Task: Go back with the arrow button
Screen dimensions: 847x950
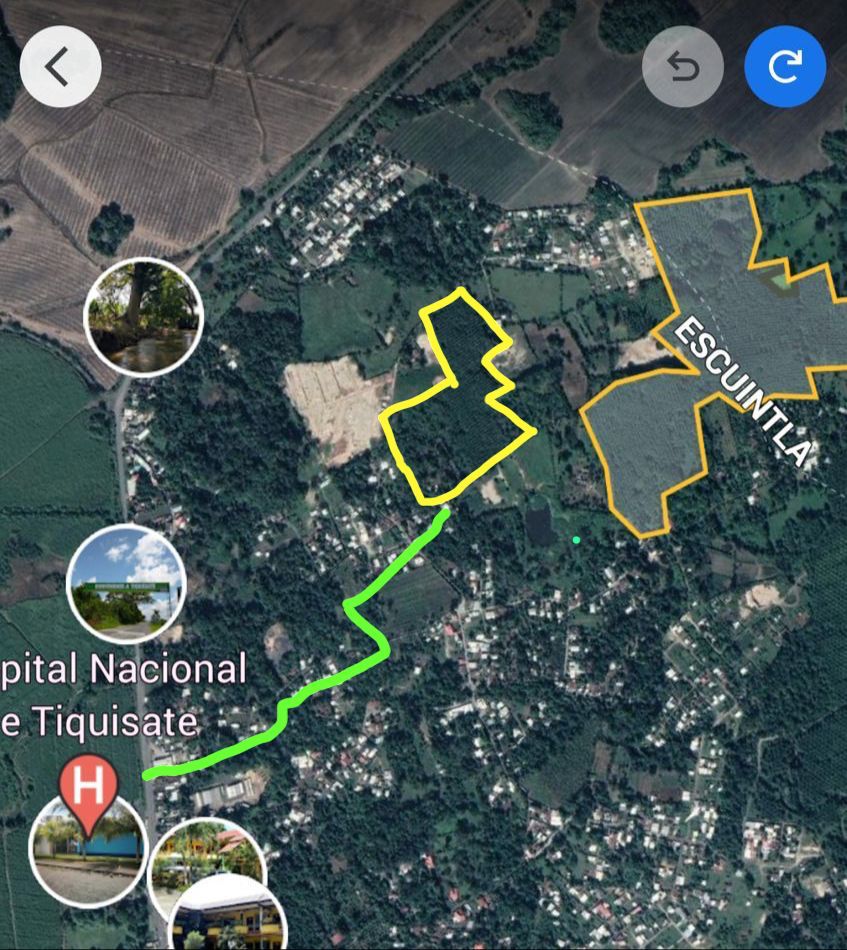Action: click(61, 67)
